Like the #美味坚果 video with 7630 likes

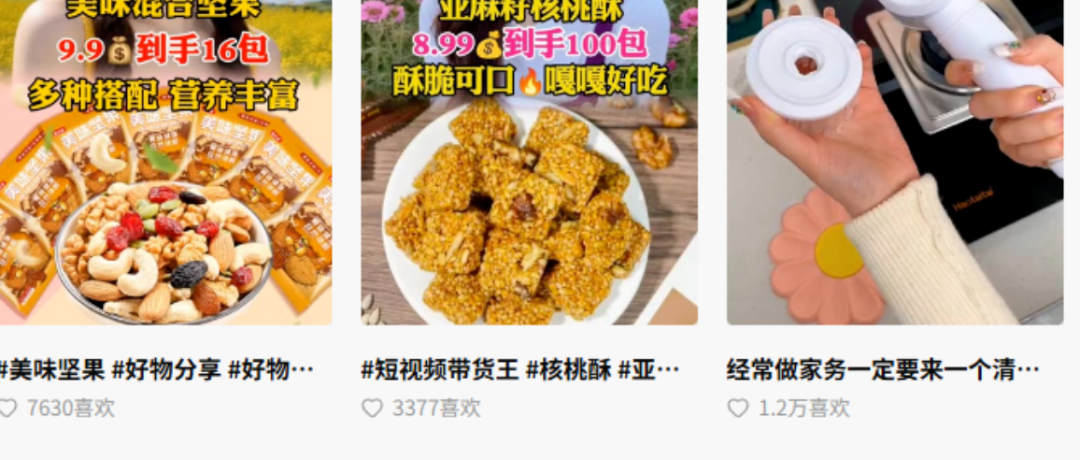click(x=8, y=408)
